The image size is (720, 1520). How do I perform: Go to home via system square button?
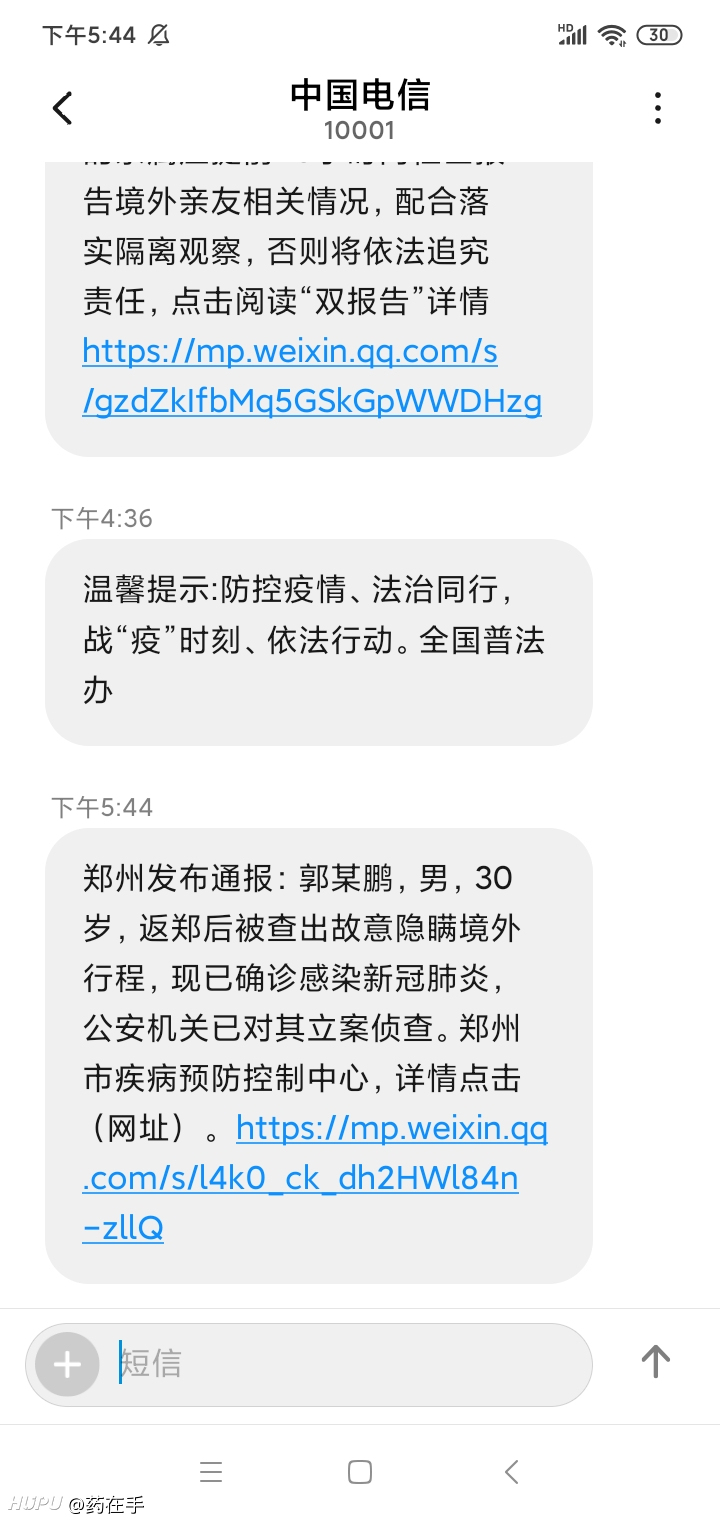pyautogui.click(x=360, y=1472)
